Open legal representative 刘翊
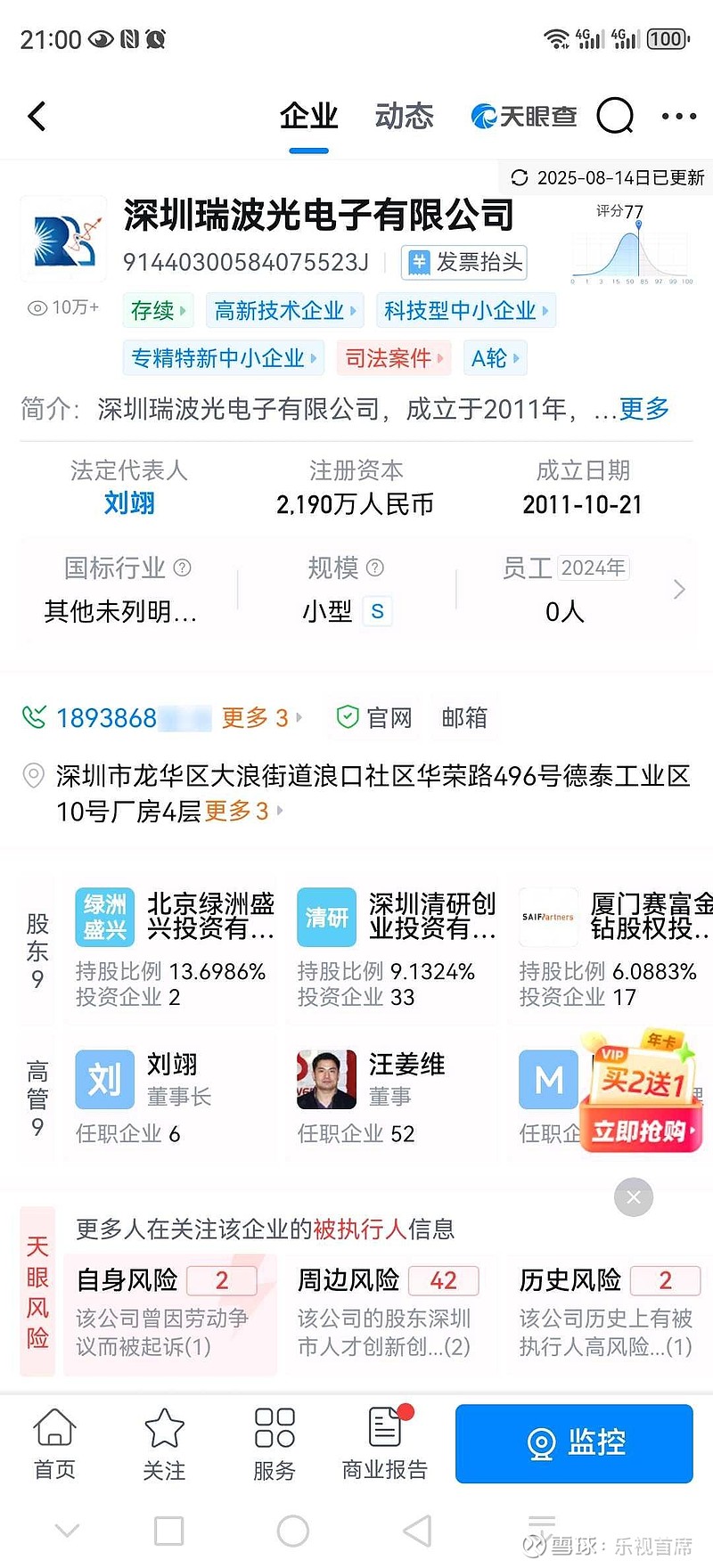The height and width of the screenshot is (1568, 713). [x=129, y=503]
